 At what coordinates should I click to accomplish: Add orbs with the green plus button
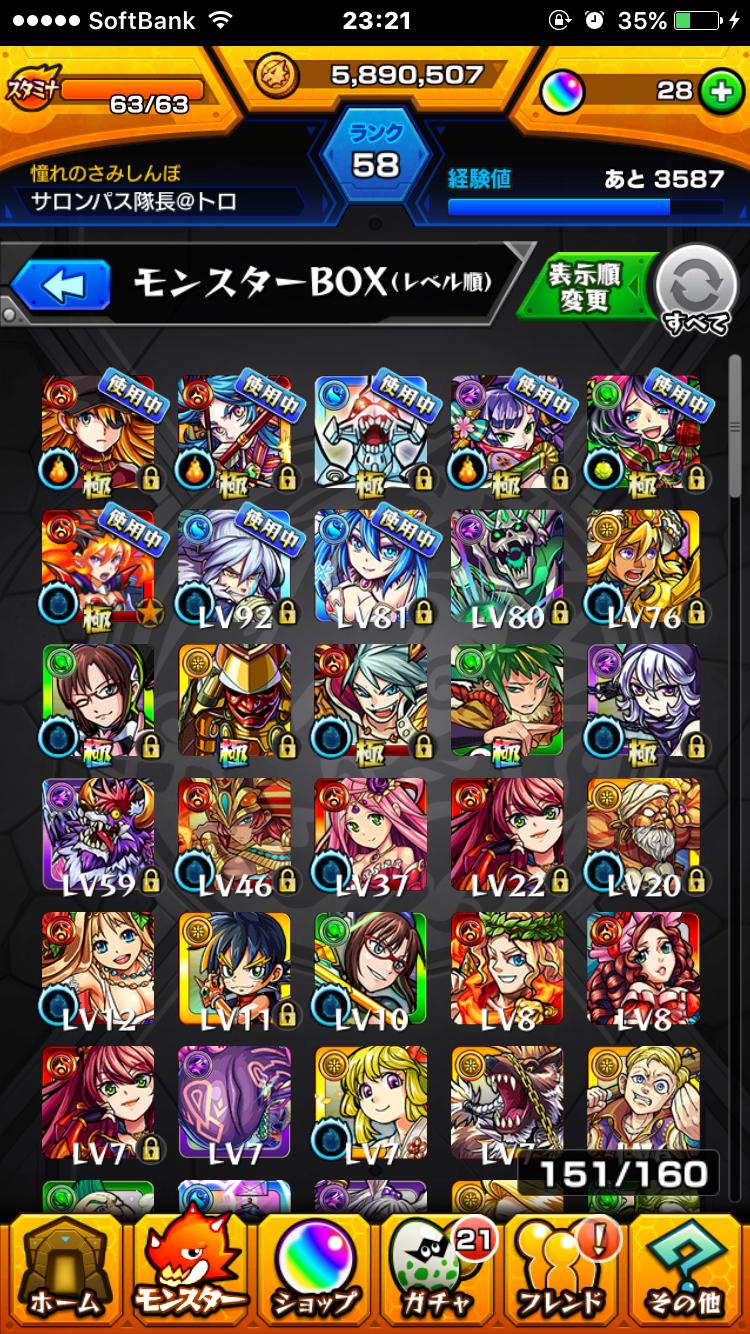coord(717,91)
